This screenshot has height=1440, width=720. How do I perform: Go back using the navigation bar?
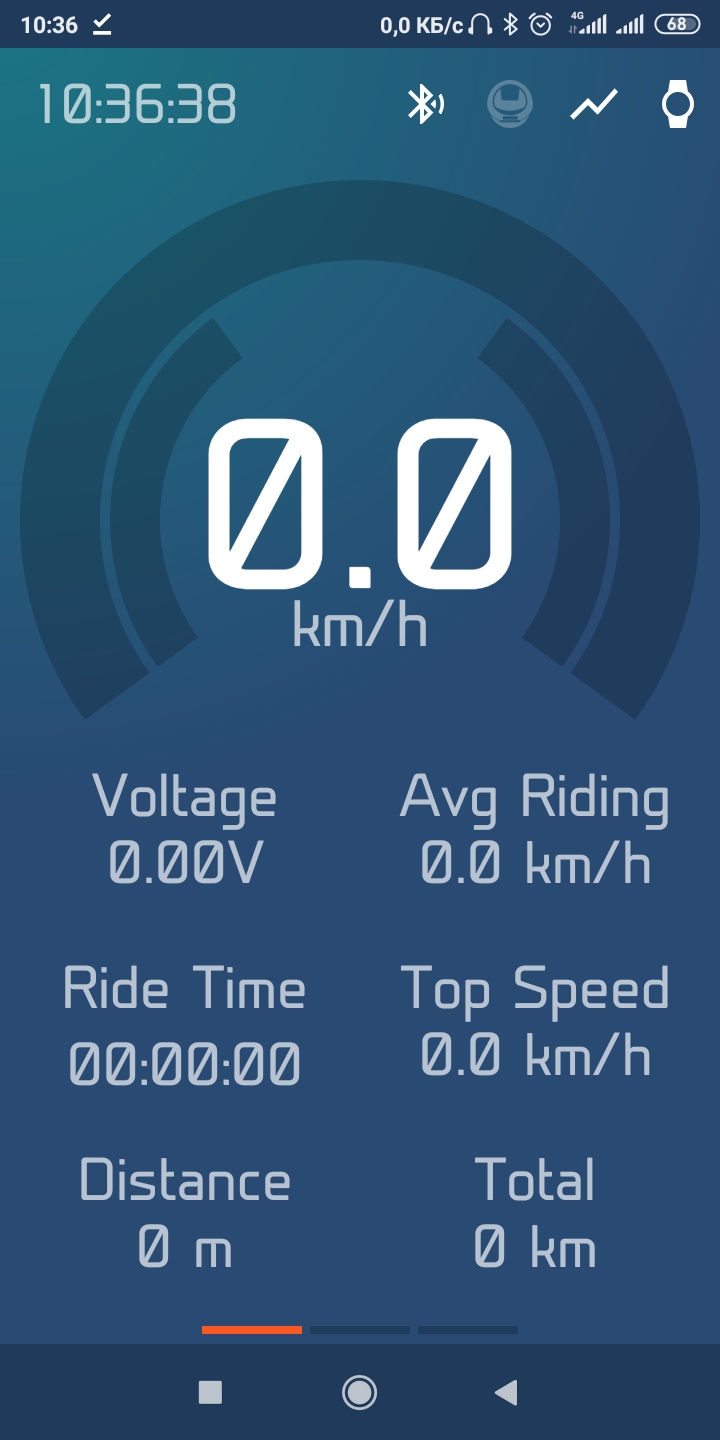tap(506, 1392)
